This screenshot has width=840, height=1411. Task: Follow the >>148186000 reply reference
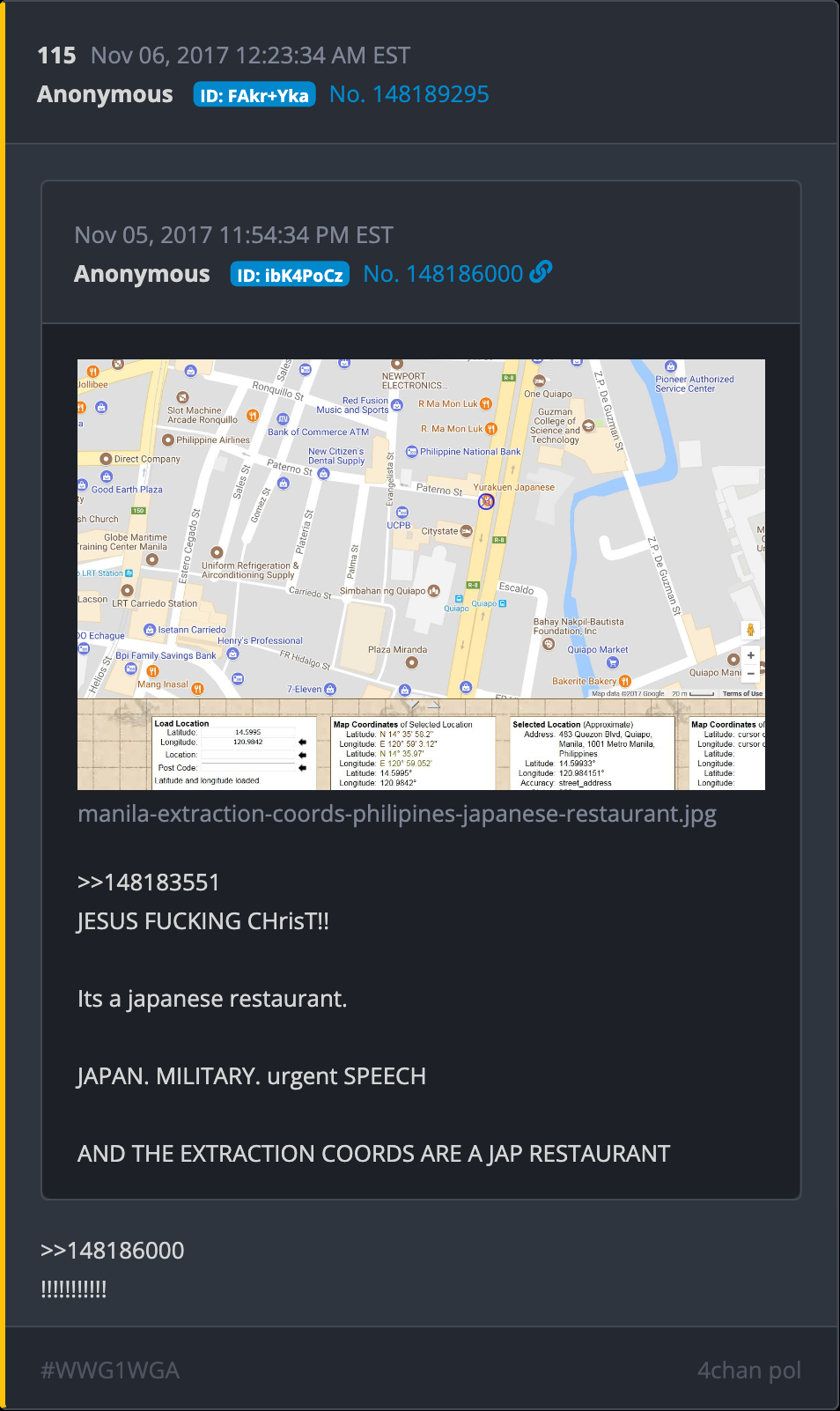[x=113, y=1251]
